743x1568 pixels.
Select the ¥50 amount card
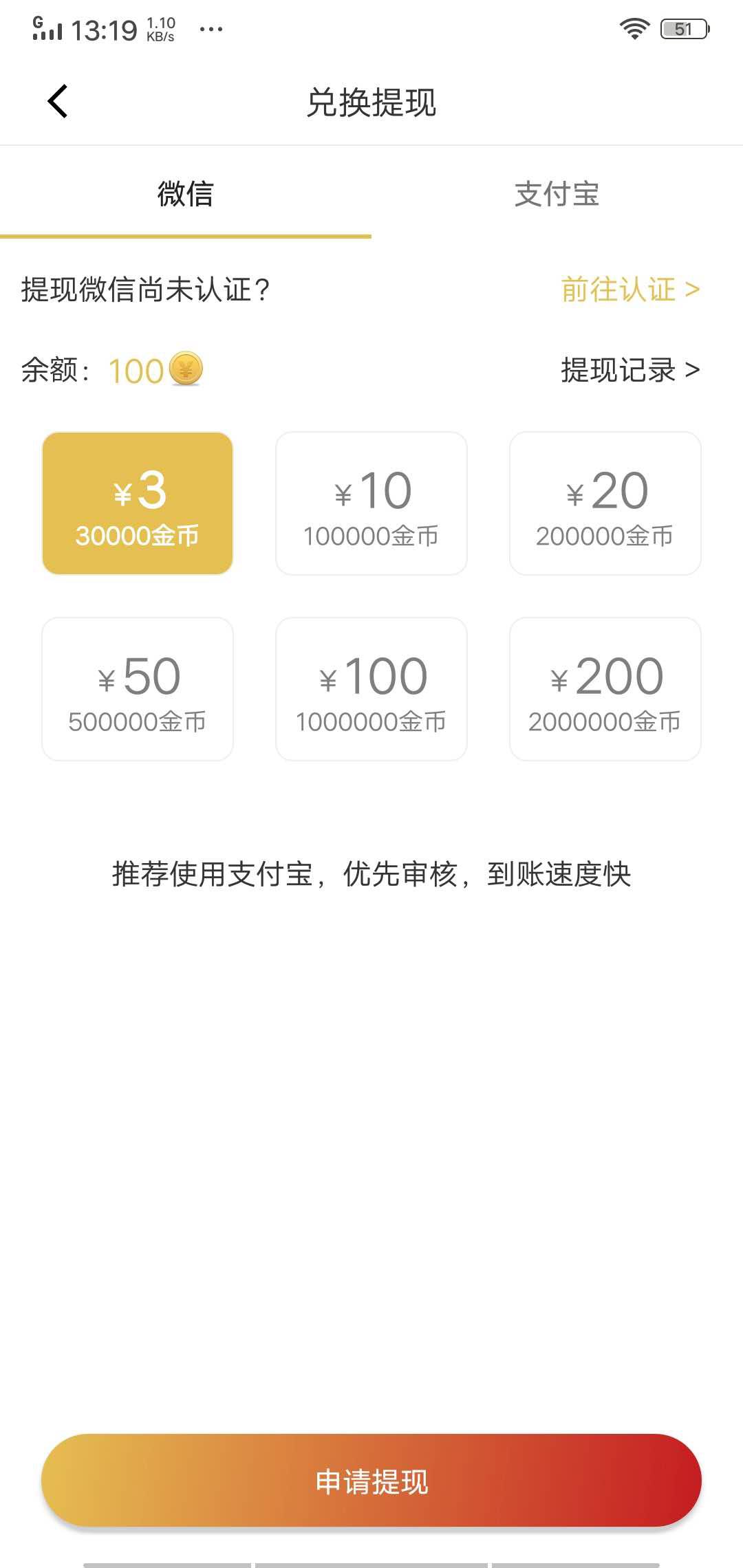tap(138, 688)
